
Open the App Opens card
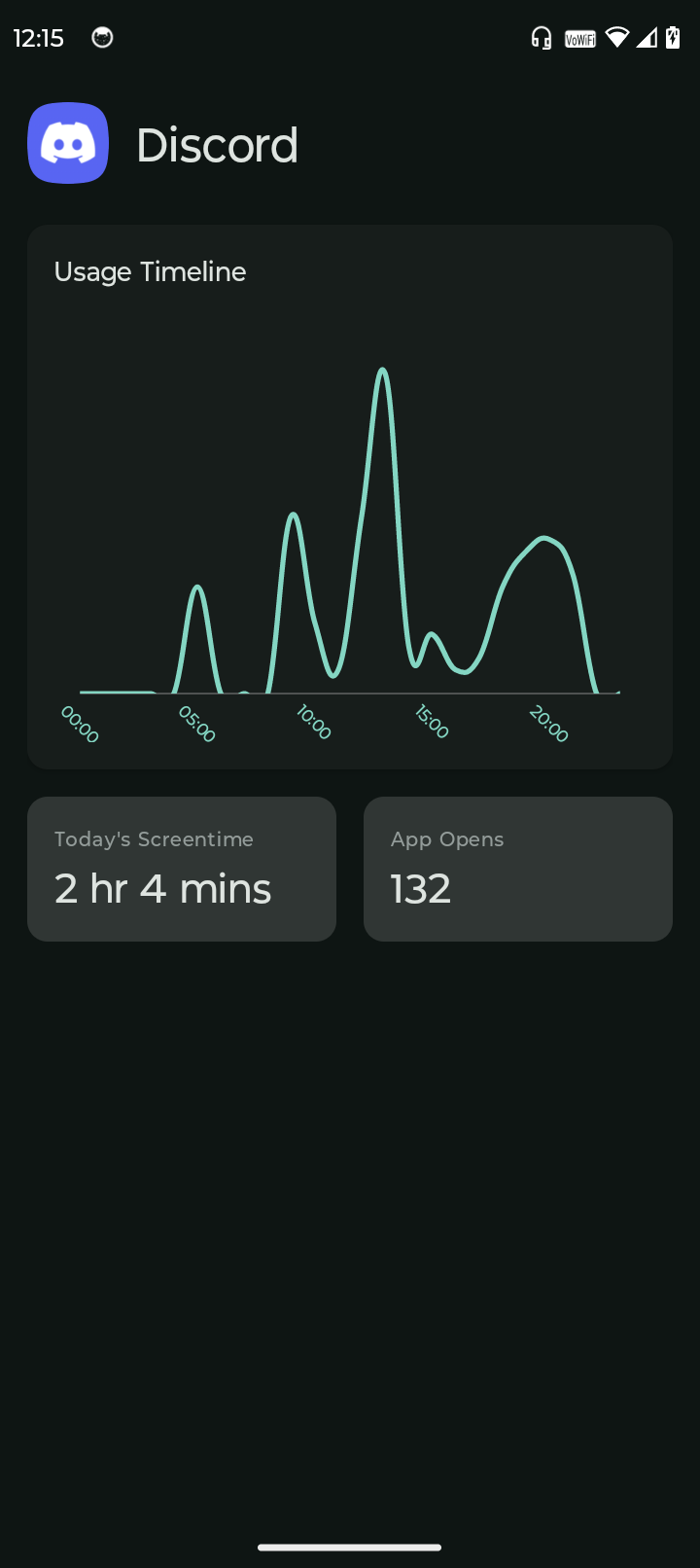517,869
